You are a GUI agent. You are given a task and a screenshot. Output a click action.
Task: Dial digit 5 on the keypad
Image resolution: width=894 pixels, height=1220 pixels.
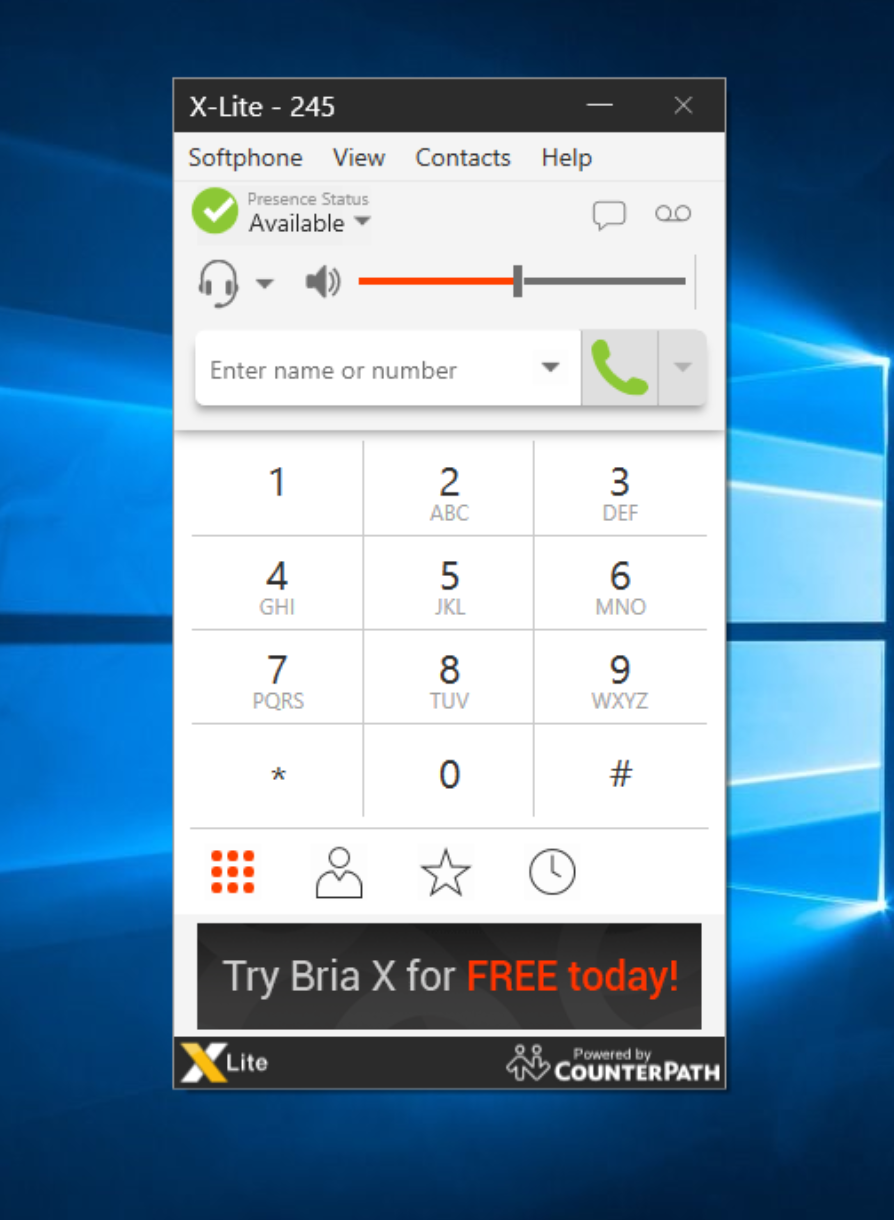click(x=449, y=585)
